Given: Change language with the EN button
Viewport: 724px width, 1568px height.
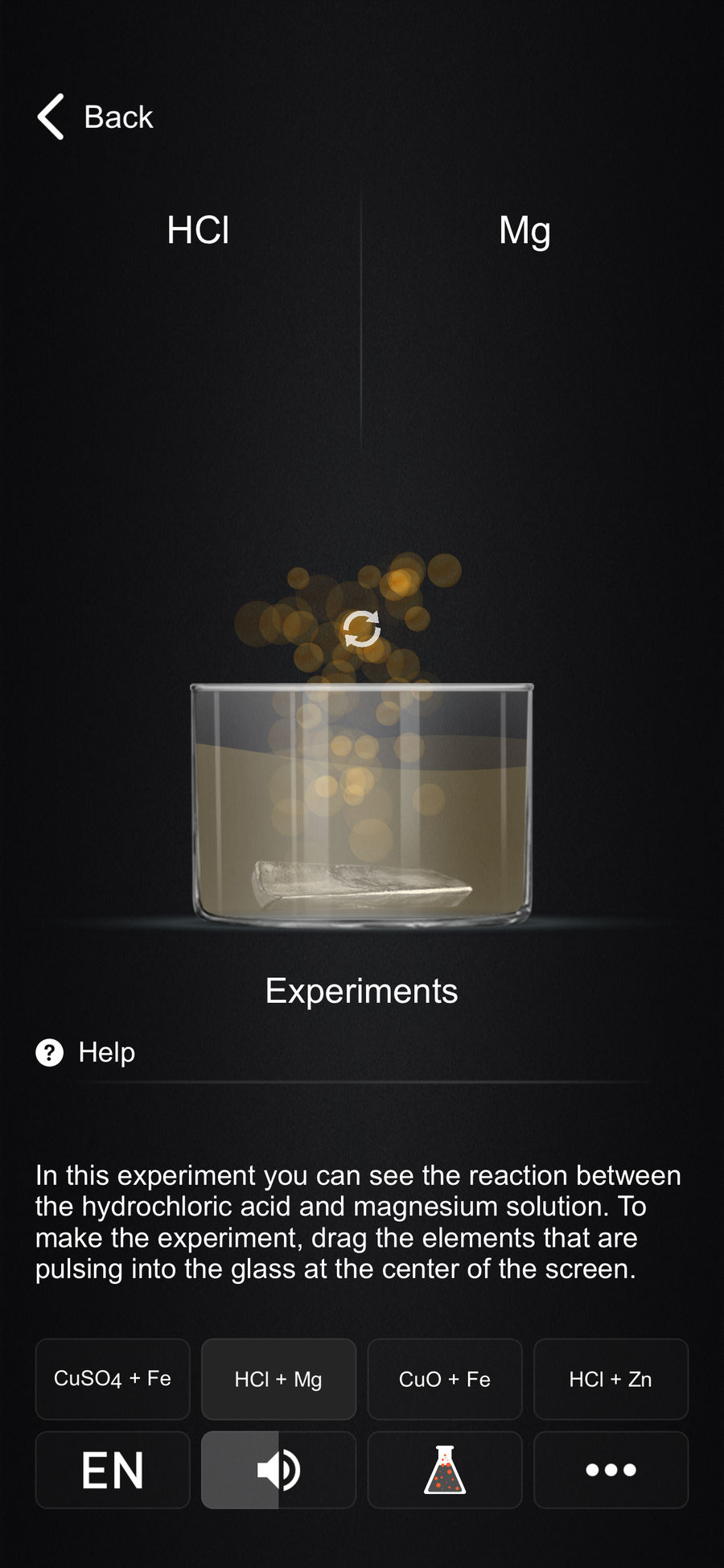Looking at the screenshot, I should (113, 1470).
